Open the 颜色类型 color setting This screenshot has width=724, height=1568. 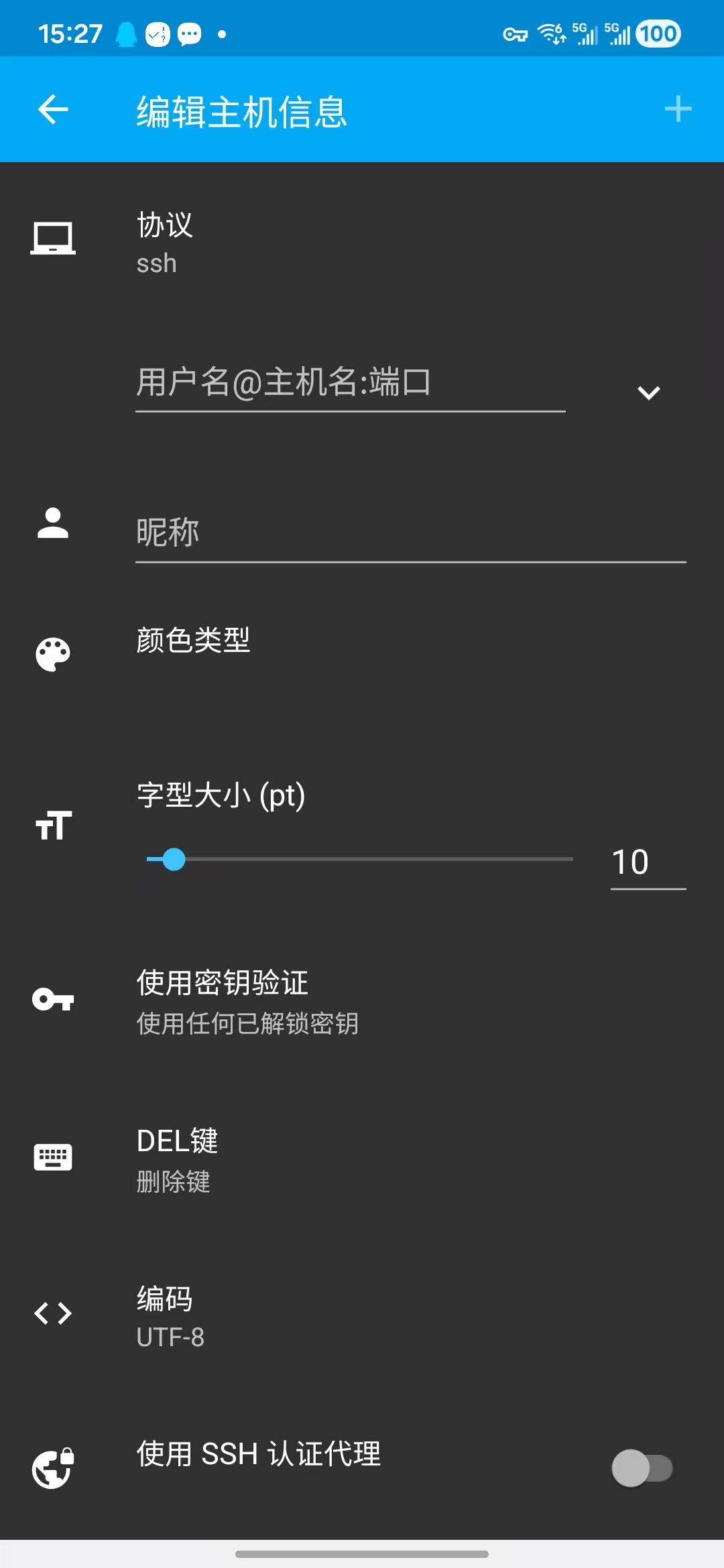[x=362, y=654]
